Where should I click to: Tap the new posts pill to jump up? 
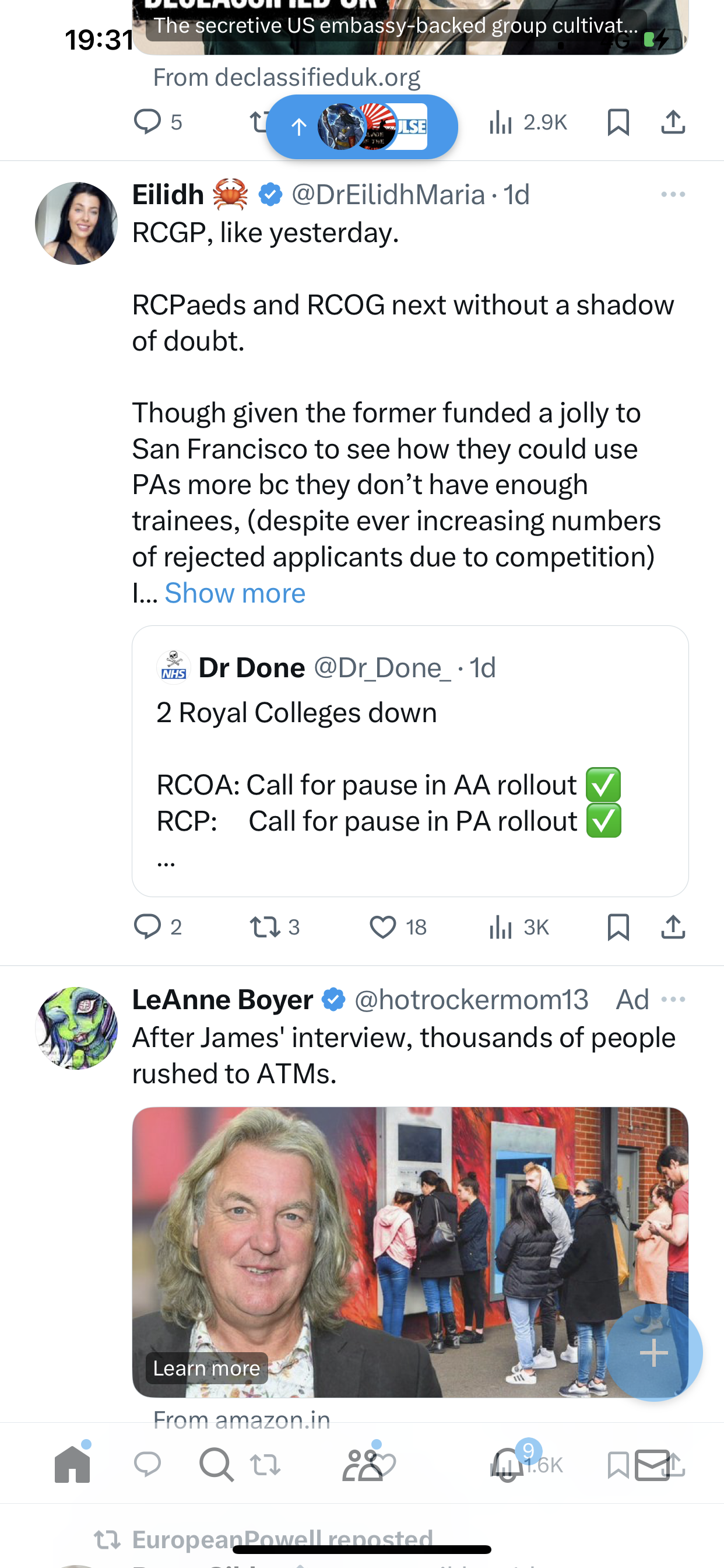[361, 127]
